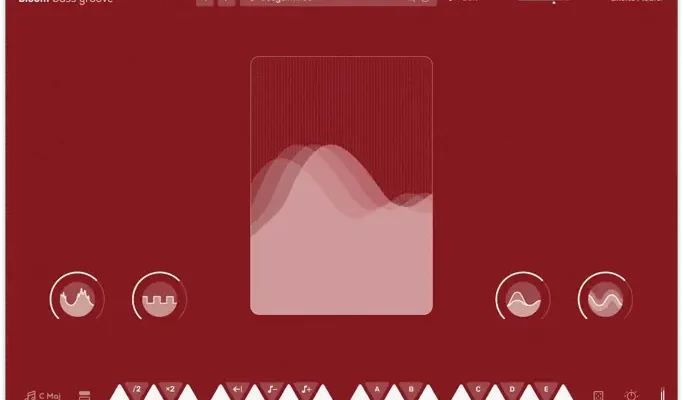Viewport: 683px width, 400px height.
Task: Tap the central waveform display panel
Action: point(341,186)
